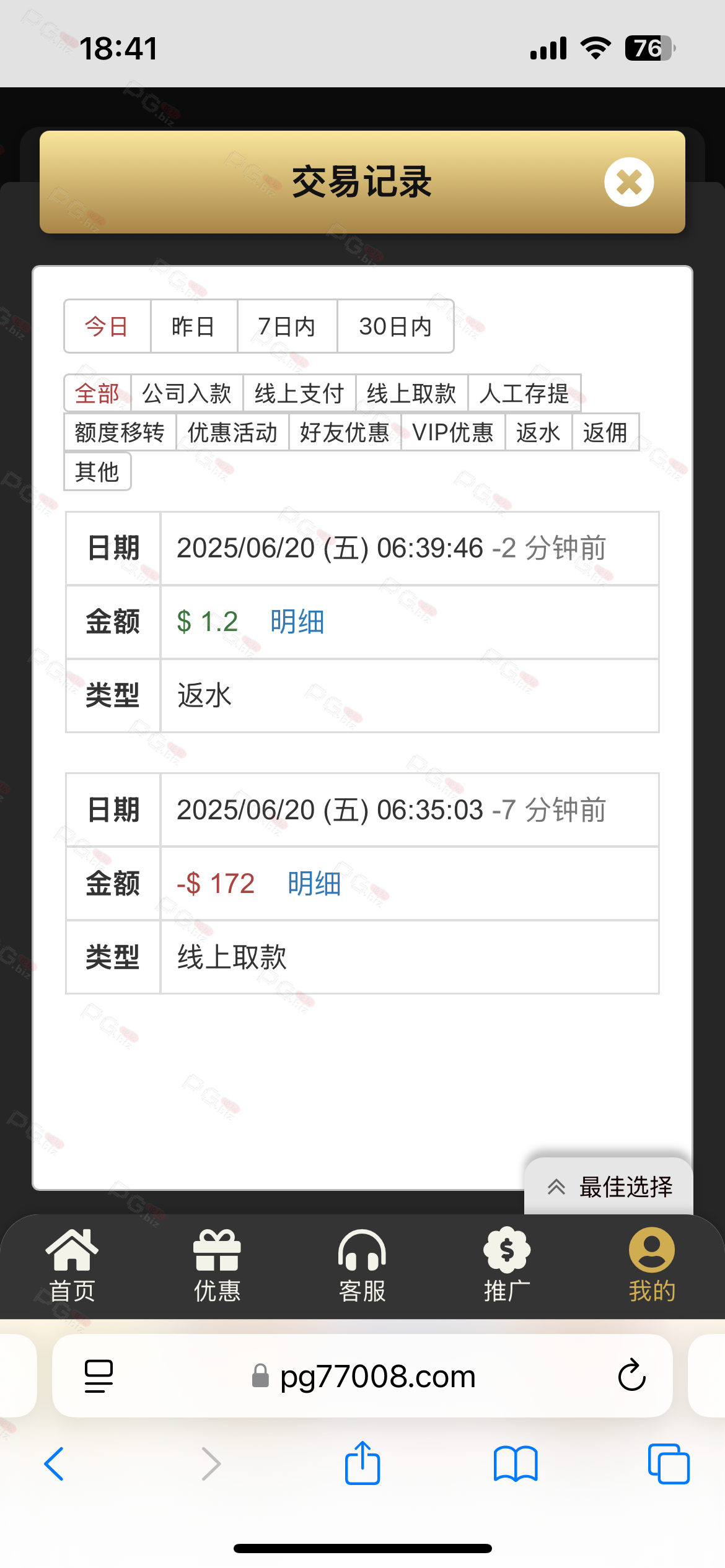The image size is (725, 1568).
Task: Filter by 线上支付
Action: [x=299, y=393]
